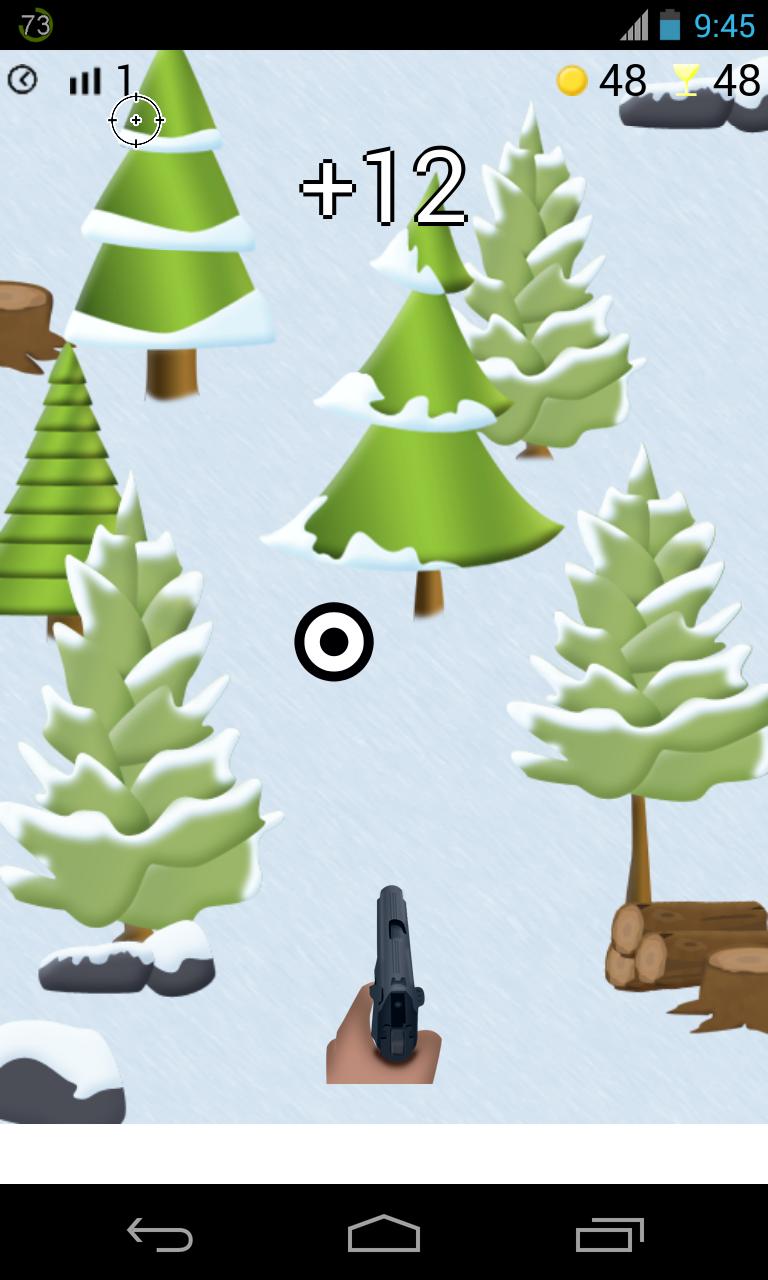Go back with the system back button
Screen dimensions: 768x1280
click(x=160, y=1234)
